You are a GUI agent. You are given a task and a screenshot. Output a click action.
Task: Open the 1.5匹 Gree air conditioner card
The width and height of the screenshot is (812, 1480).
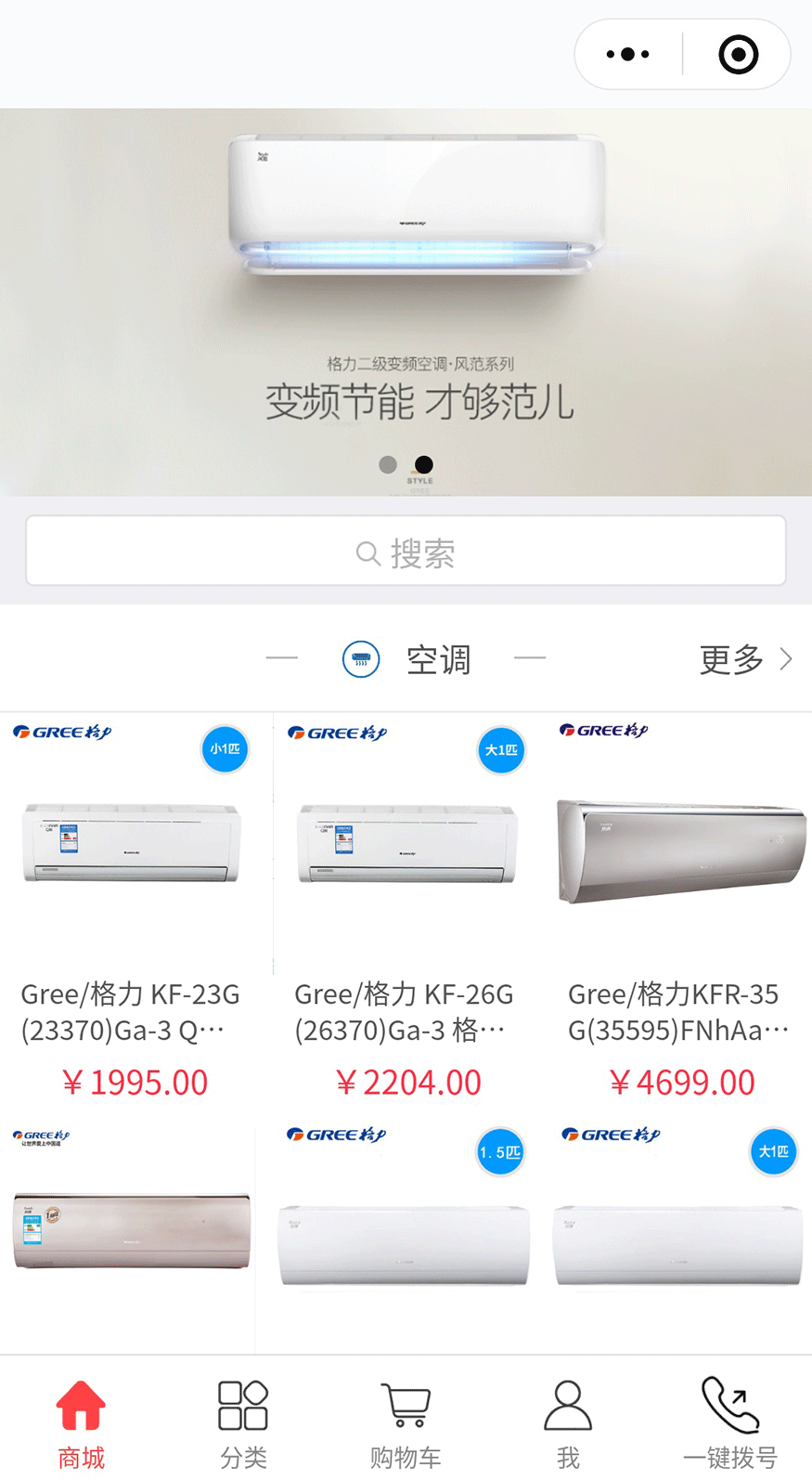click(406, 1235)
